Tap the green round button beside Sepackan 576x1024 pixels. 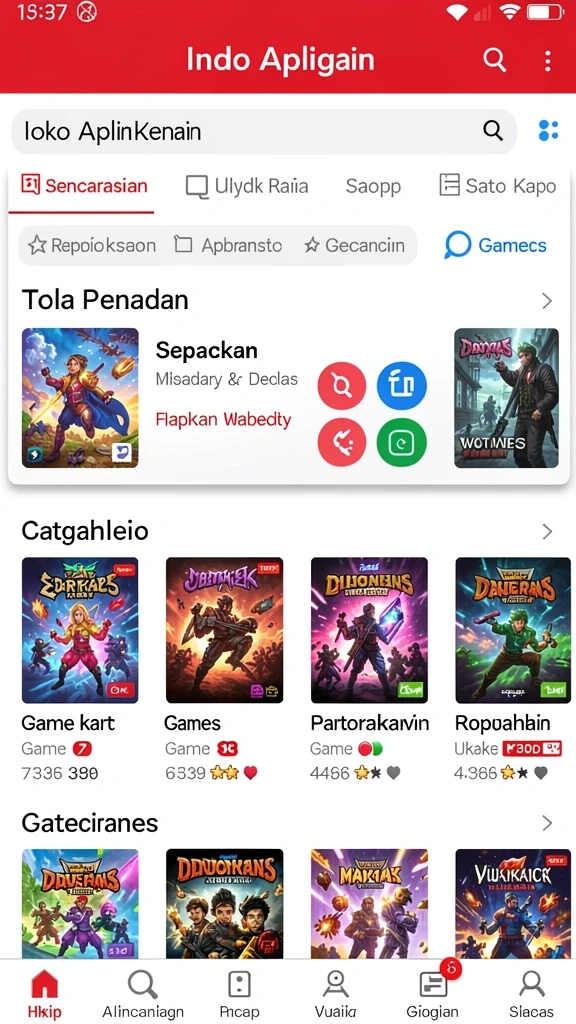[x=402, y=443]
